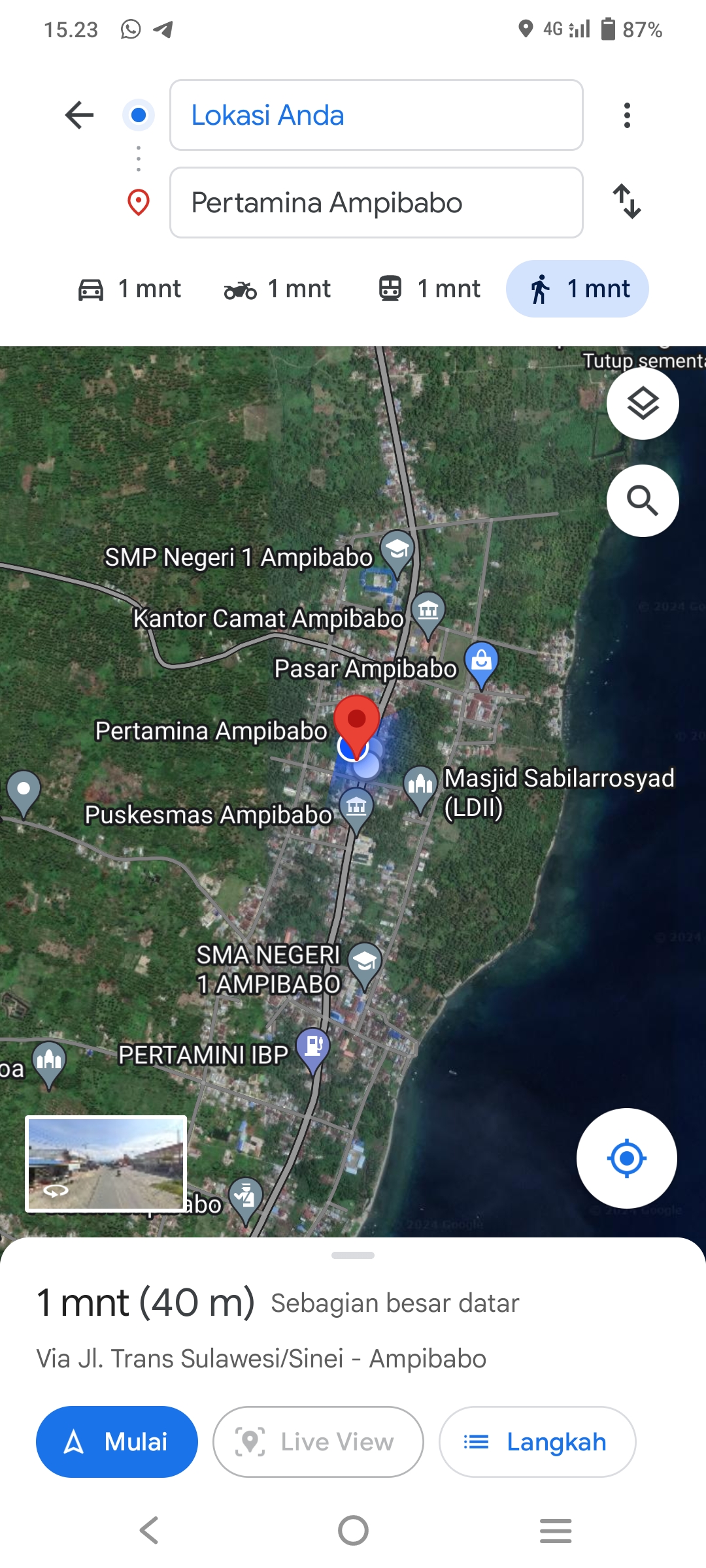The image size is (706, 1568).
Task: Open Live View
Action: point(318,1442)
